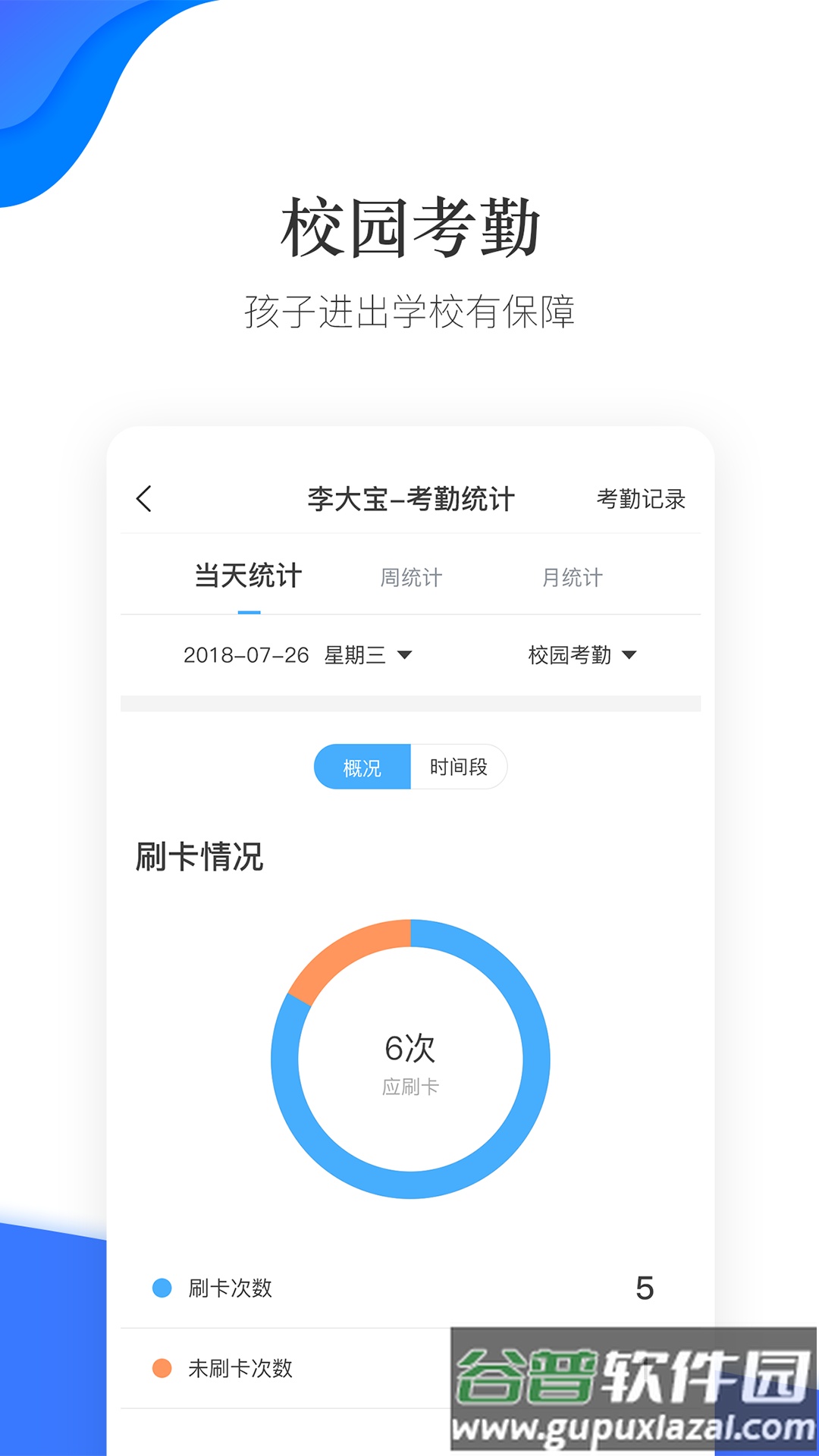Switch to the 月统计 tab
This screenshot has height=1456, width=819.
(x=573, y=577)
